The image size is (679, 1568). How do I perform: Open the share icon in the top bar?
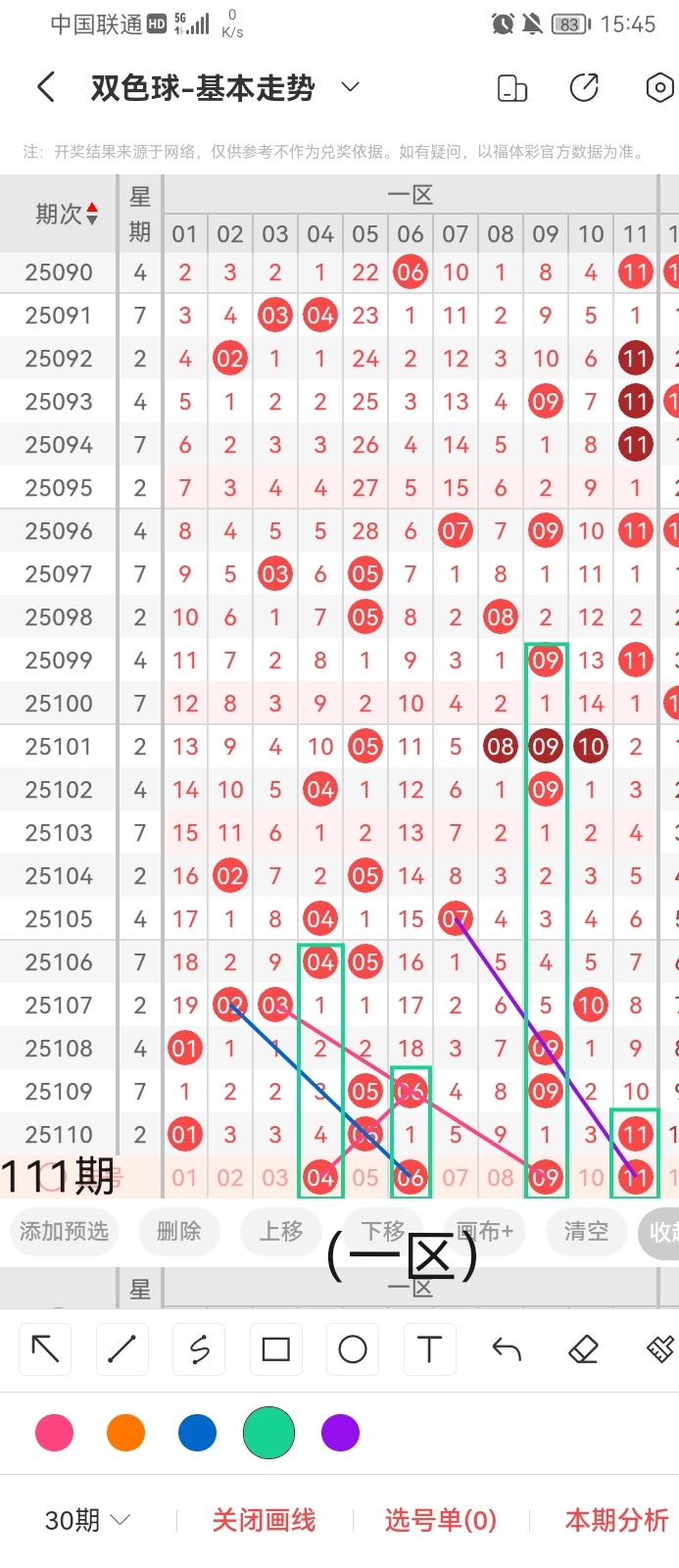584,88
